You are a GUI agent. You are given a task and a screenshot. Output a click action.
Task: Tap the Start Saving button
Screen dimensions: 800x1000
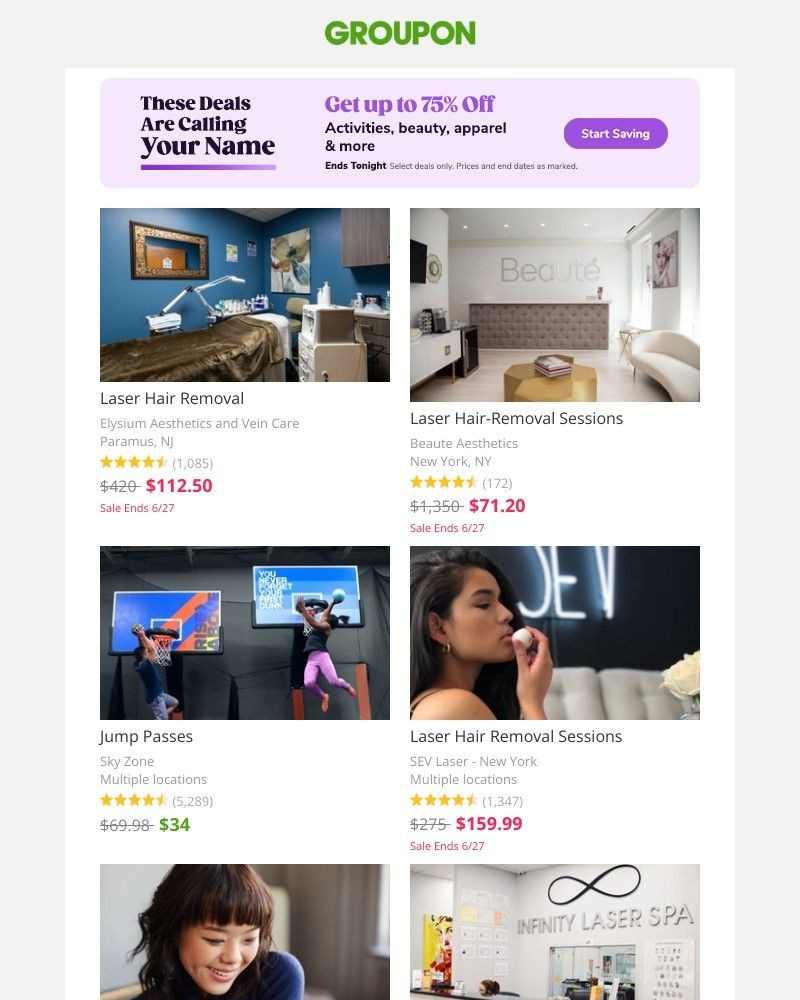point(615,134)
